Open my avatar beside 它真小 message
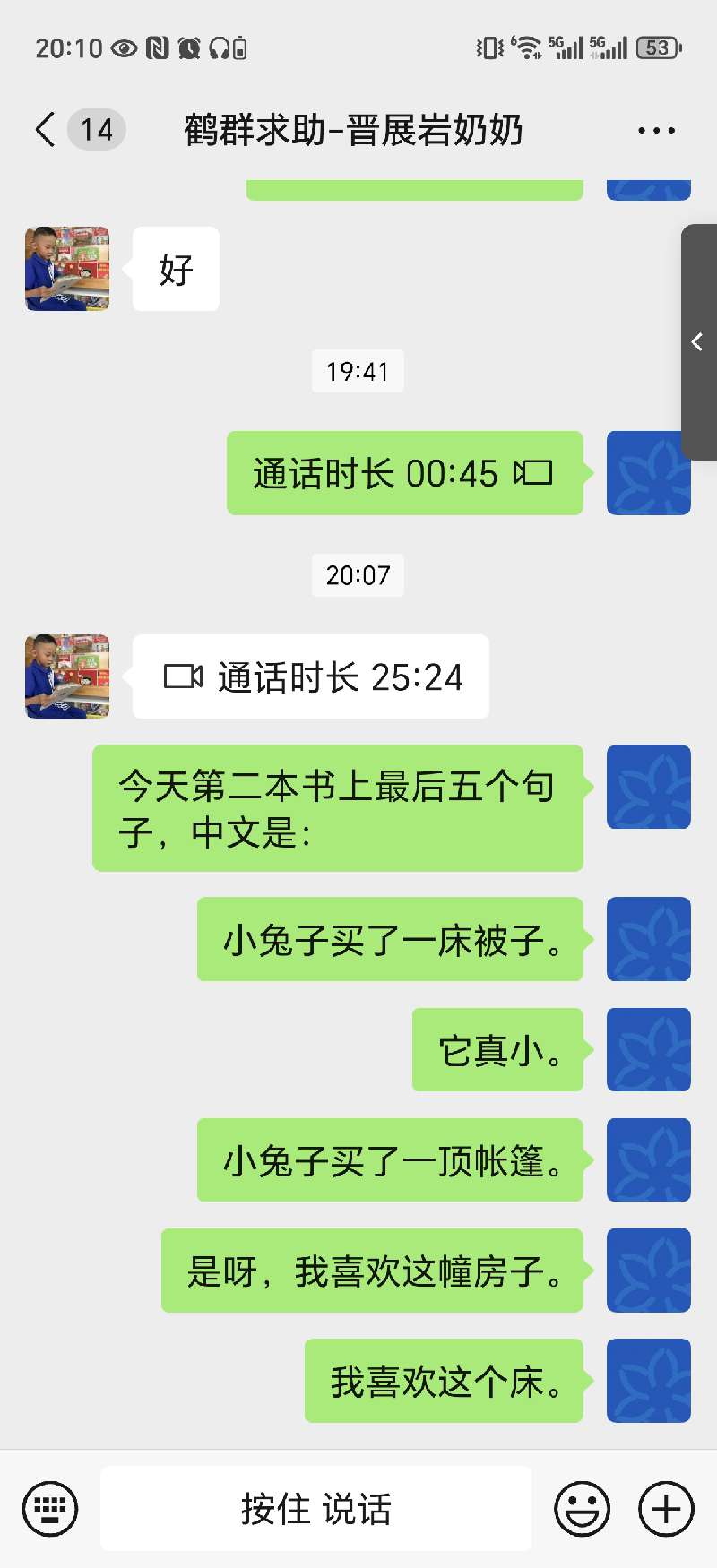 click(648, 1050)
